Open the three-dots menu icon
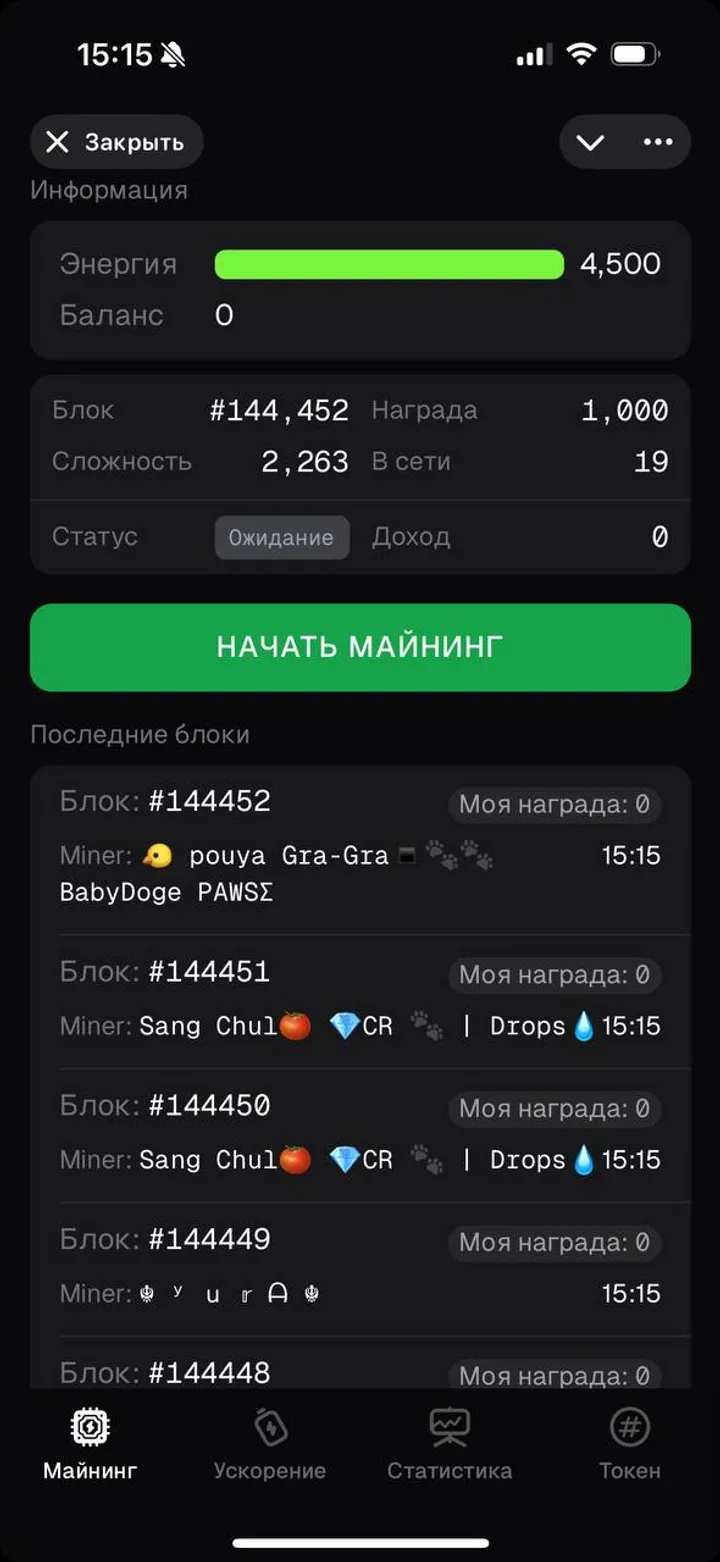 660,141
